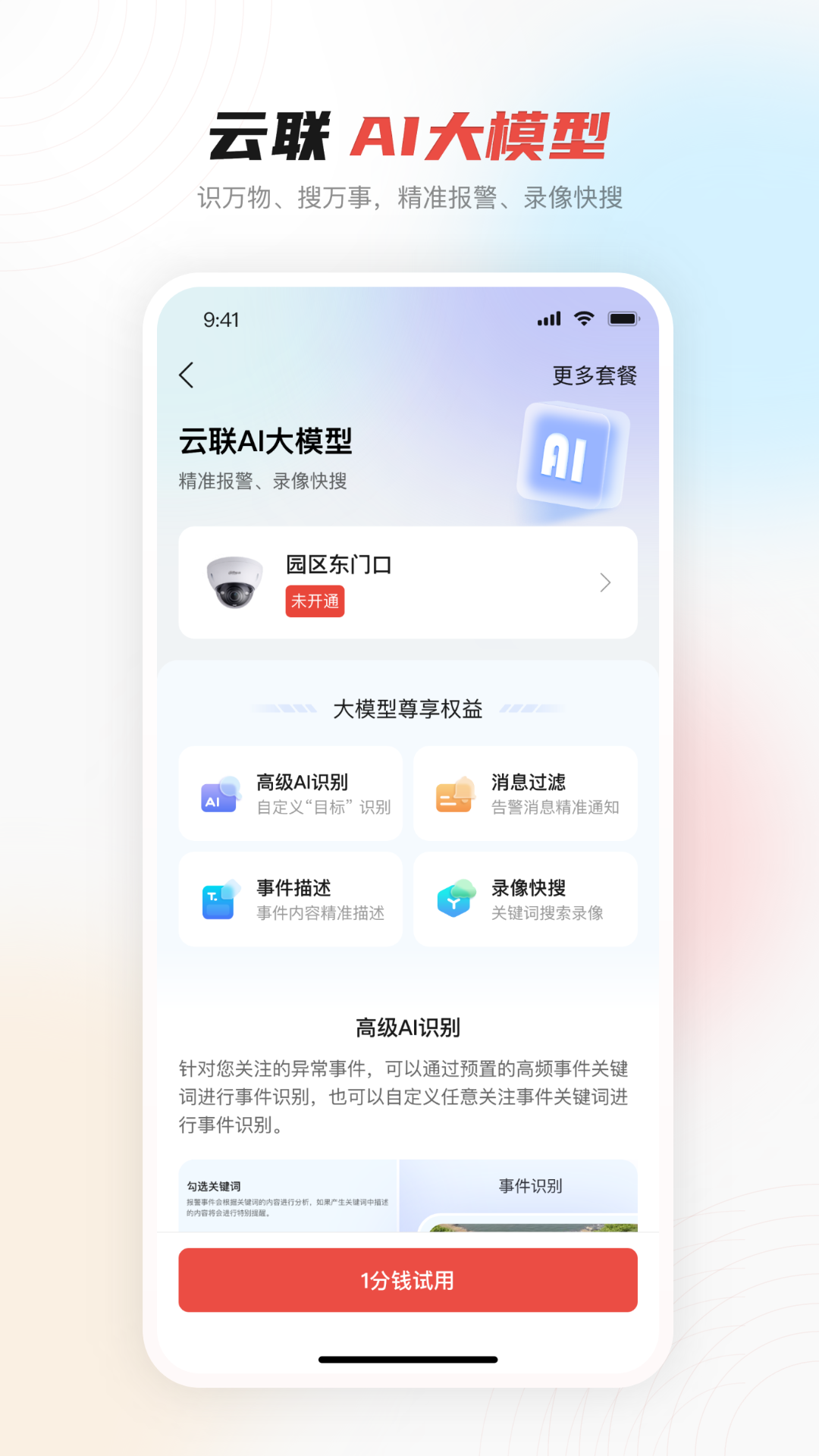The width and height of the screenshot is (819, 1456).
Task: Tap the back chevron at top left
Action: (187, 375)
